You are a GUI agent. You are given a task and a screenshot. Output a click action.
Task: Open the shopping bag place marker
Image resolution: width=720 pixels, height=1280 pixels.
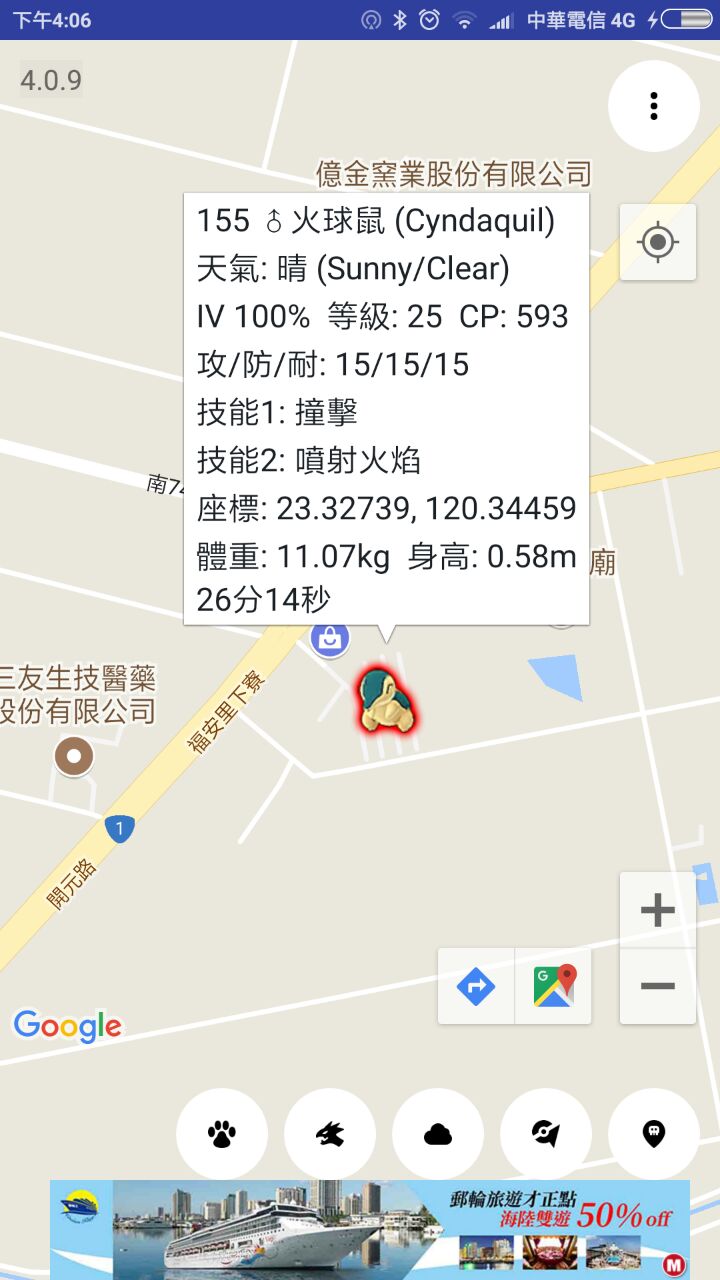click(x=330, y=638)
